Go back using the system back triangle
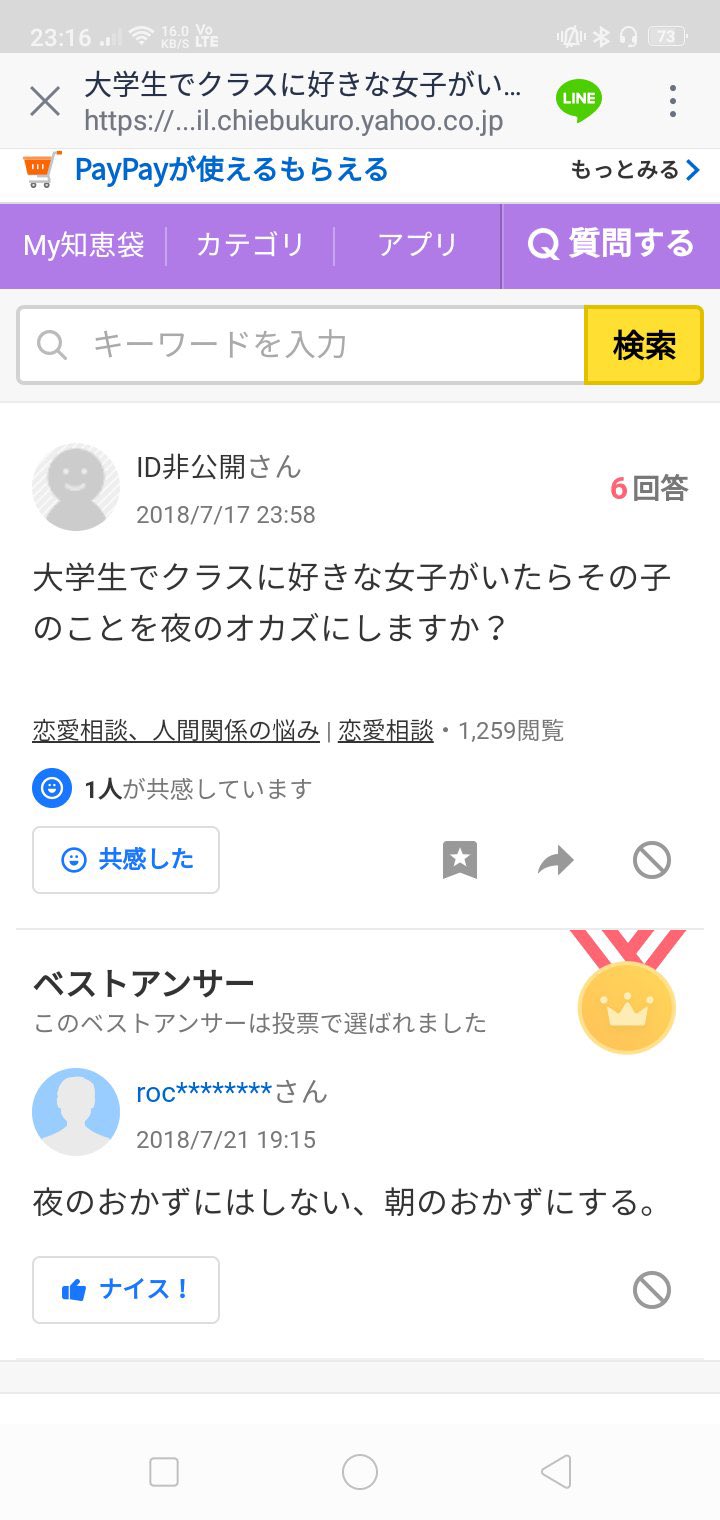 point(556,1472)
